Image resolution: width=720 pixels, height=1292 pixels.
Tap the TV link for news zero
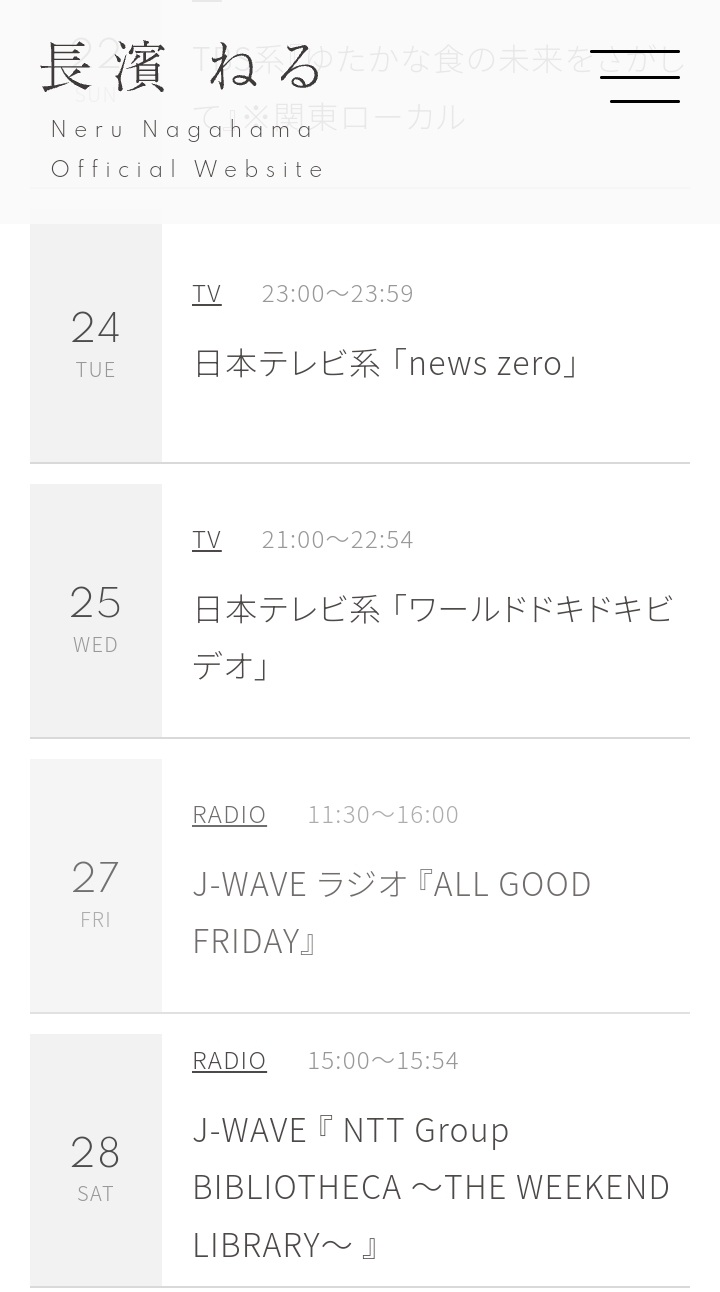[207, 293]
